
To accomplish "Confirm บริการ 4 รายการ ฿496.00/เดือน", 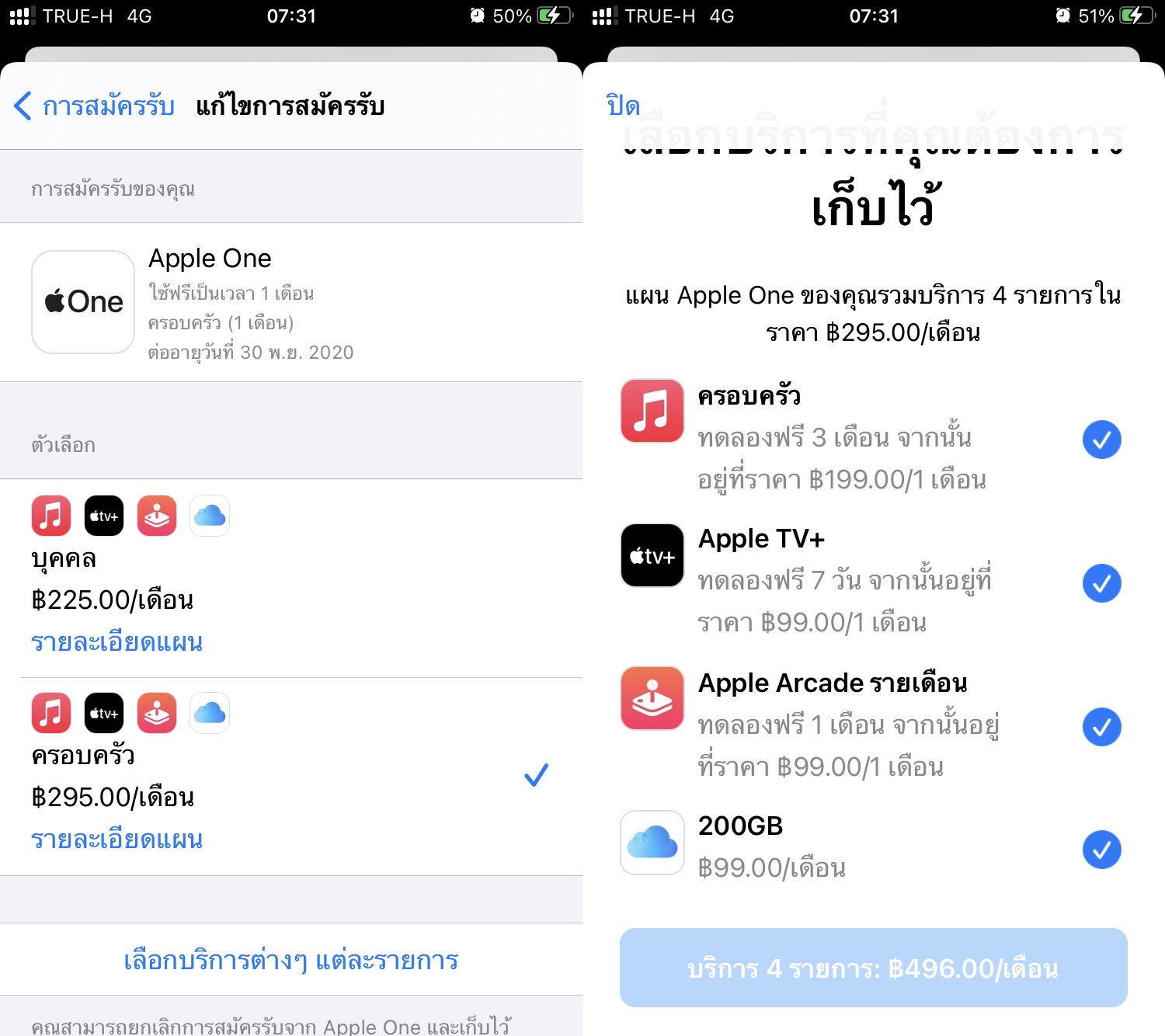I will [x=873, y=968].
